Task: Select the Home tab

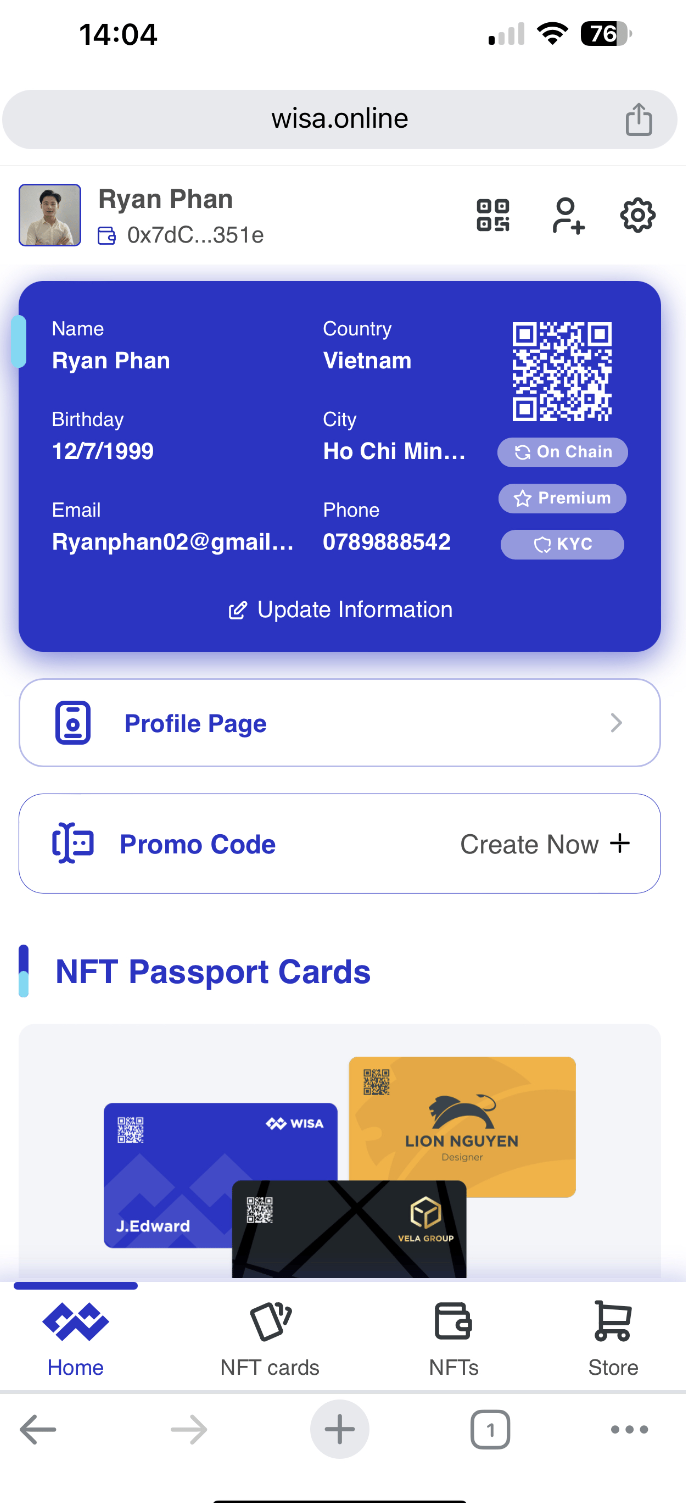Action: (76, 1338)
